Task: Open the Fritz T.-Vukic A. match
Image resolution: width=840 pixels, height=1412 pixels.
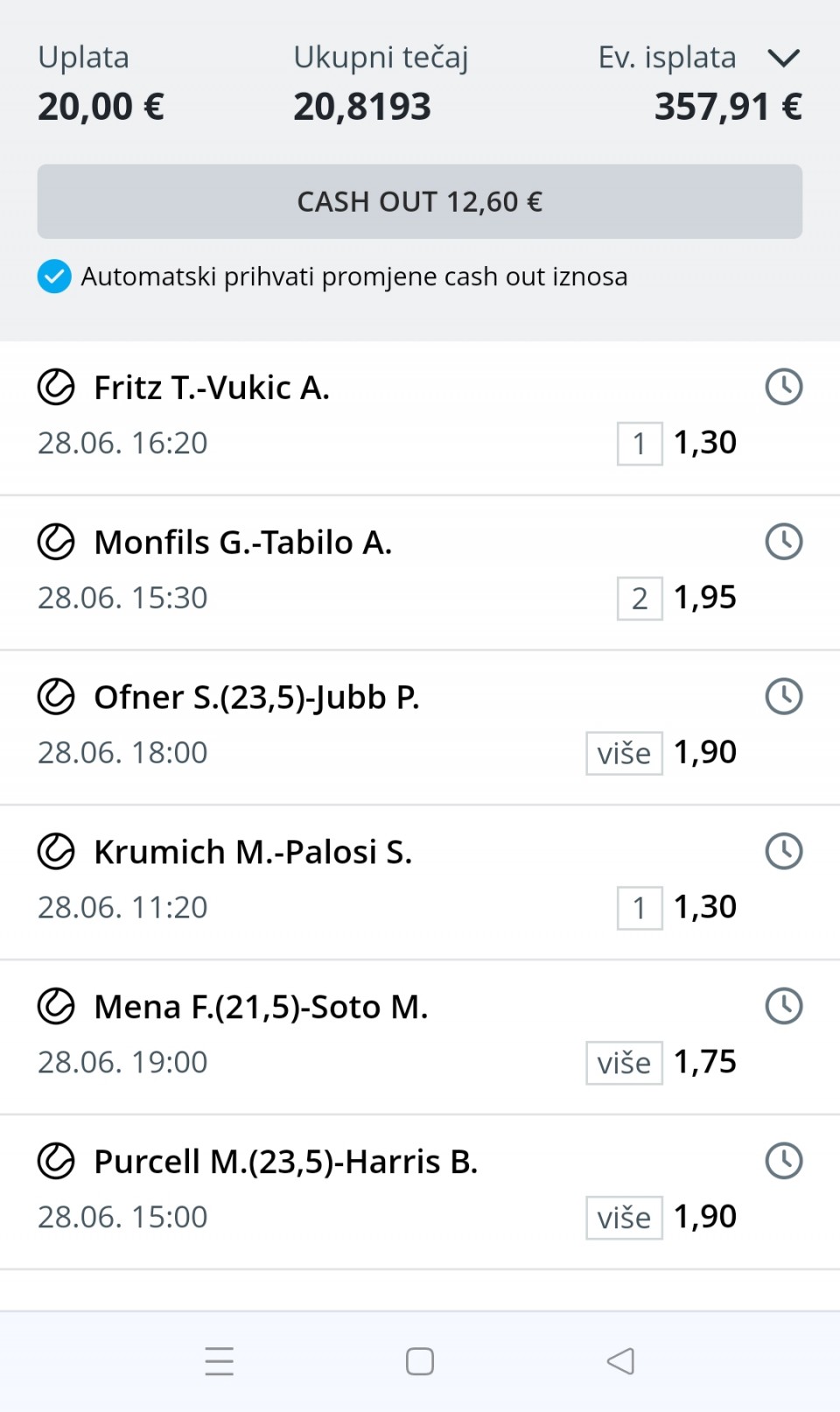Action: (x=420, y=418)
